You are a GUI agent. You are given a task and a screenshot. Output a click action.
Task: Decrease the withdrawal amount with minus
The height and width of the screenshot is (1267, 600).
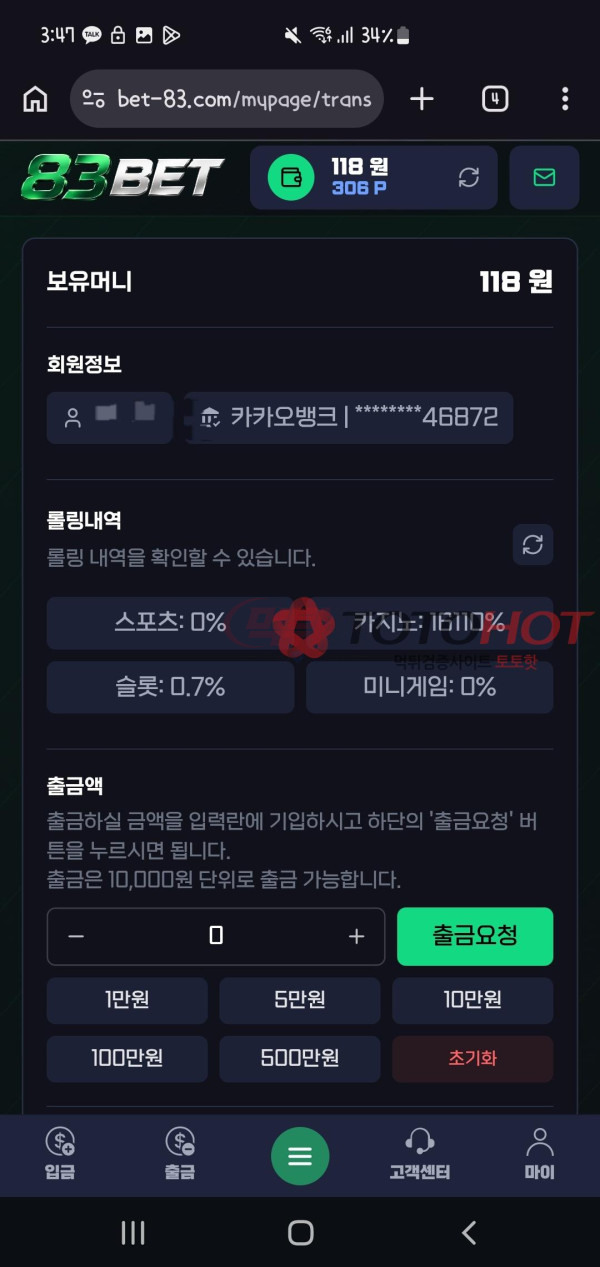(x=76, y=936)
